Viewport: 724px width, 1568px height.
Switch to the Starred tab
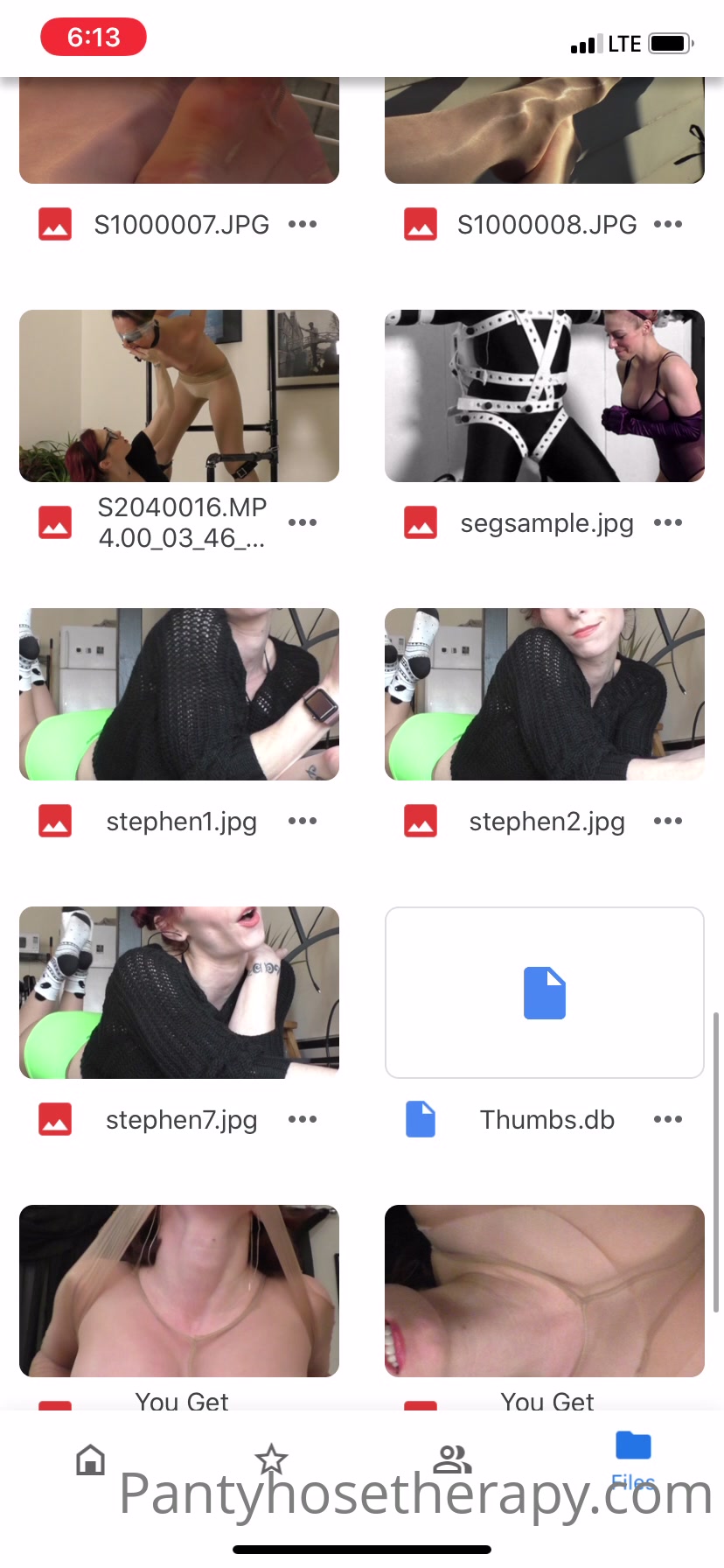[271, 1459]
